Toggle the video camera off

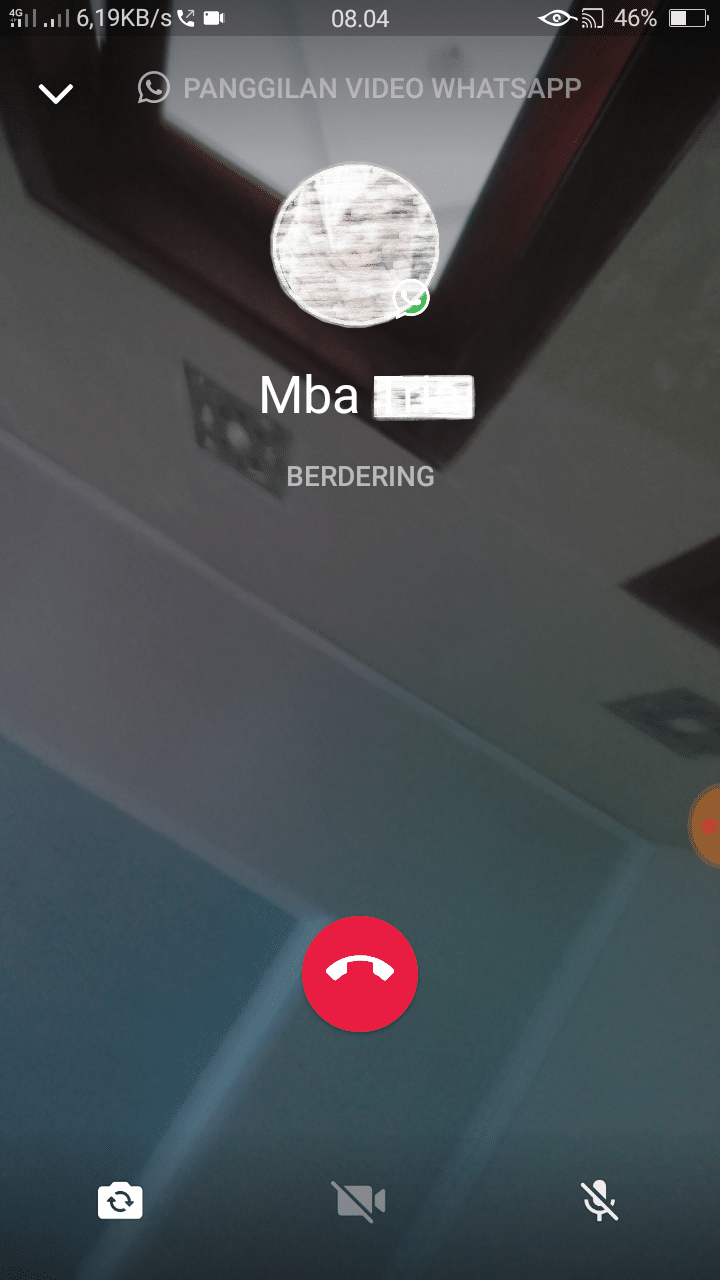[360, 1200]
